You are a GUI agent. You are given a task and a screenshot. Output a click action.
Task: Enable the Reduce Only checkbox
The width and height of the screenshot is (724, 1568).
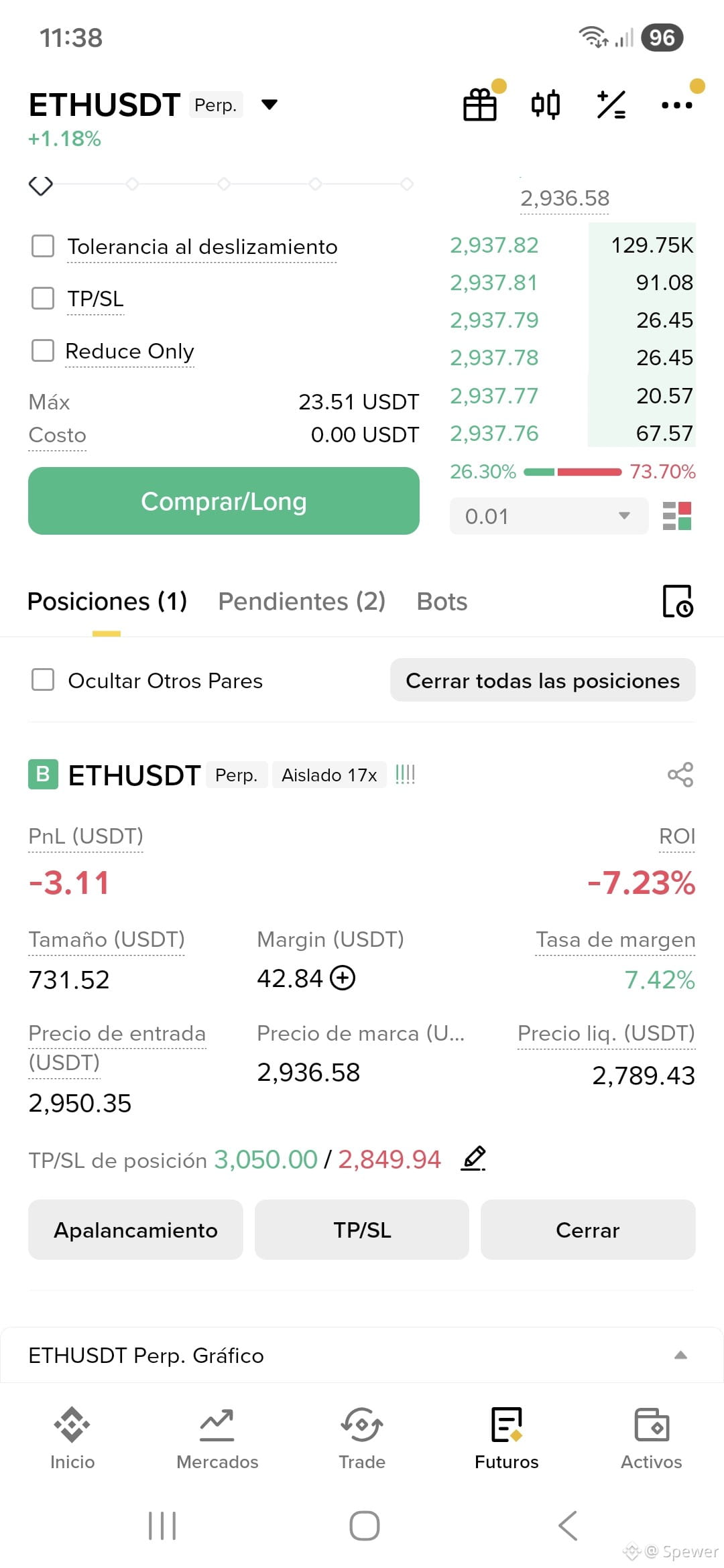tap(43, 350)
